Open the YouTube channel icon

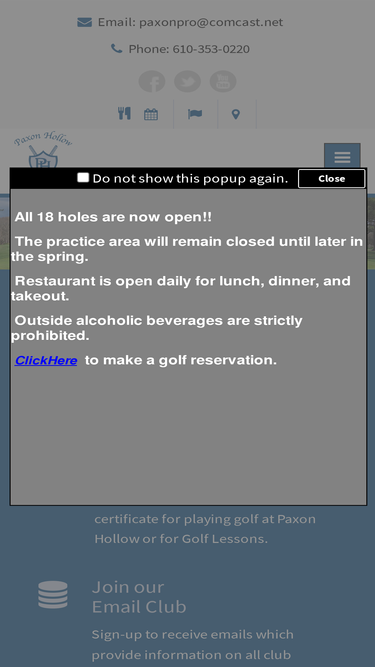[223, 82]
